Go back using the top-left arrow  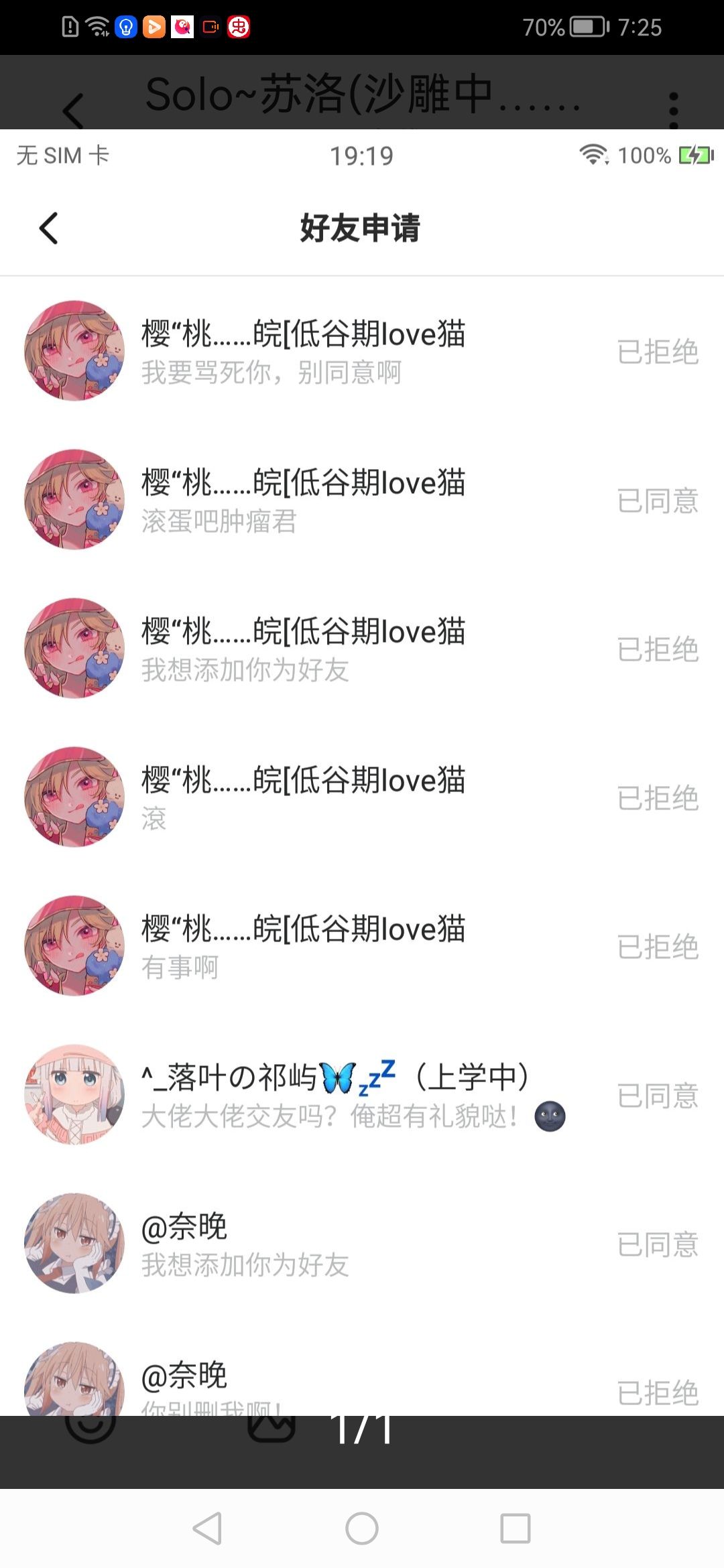click(73, 109)
